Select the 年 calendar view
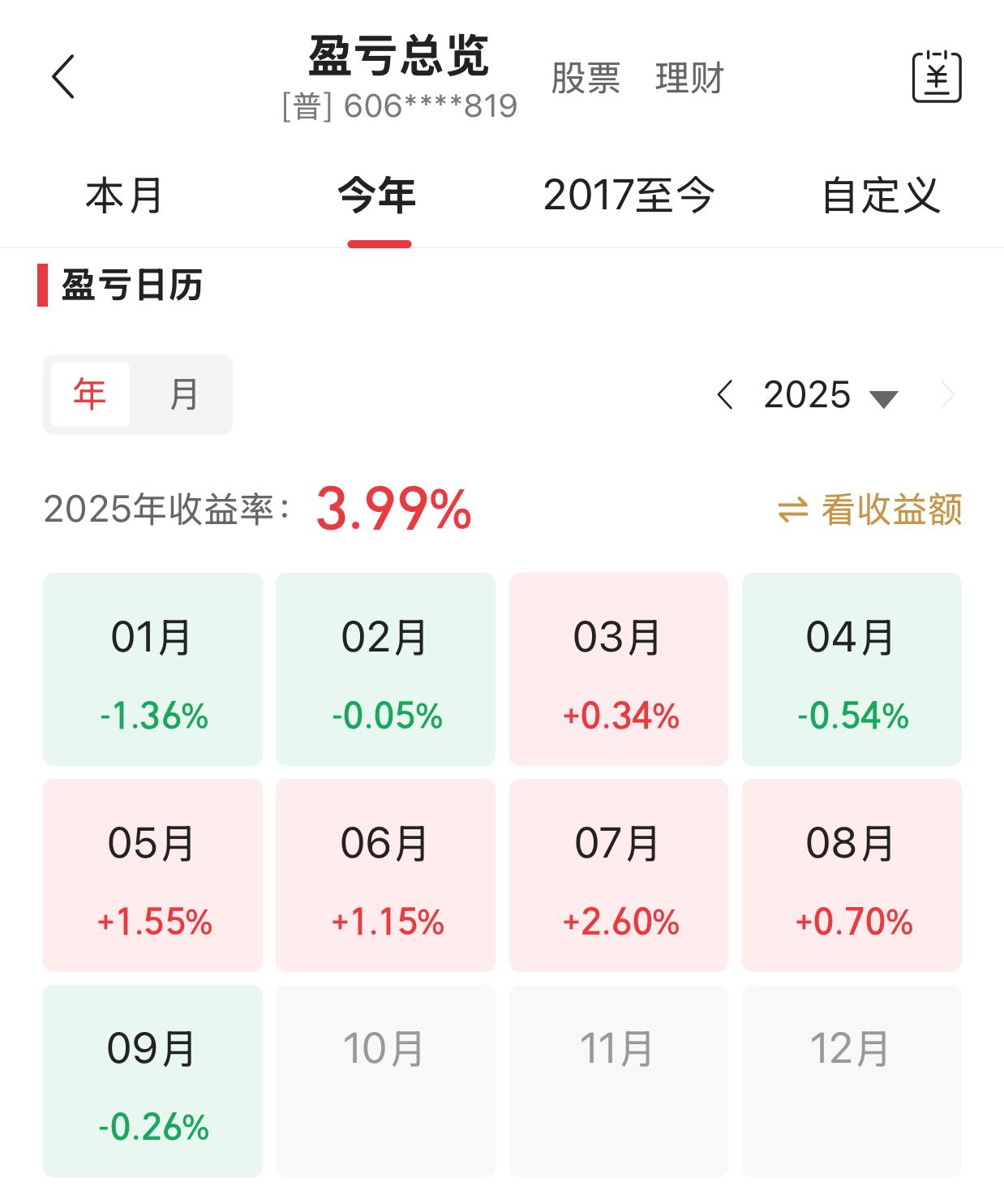Screen dimensions: 1004x1204 coord(90,394)
